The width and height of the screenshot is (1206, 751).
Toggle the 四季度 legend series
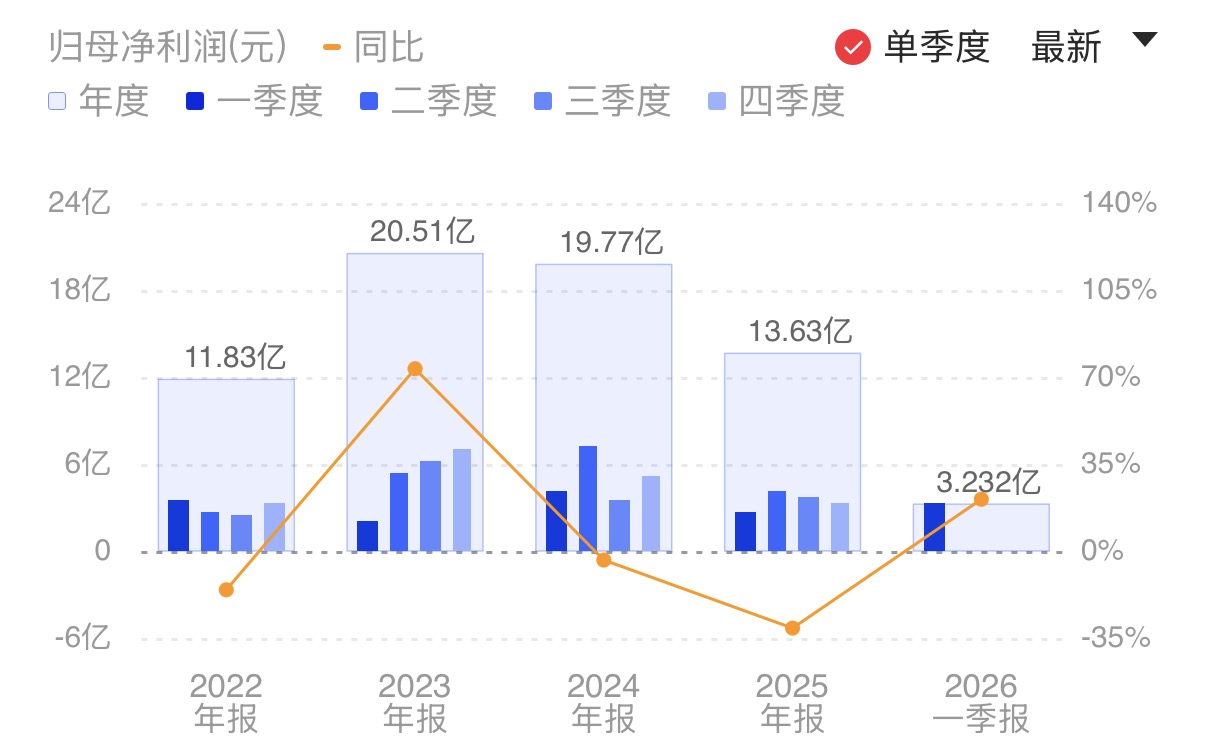point(776,101)
